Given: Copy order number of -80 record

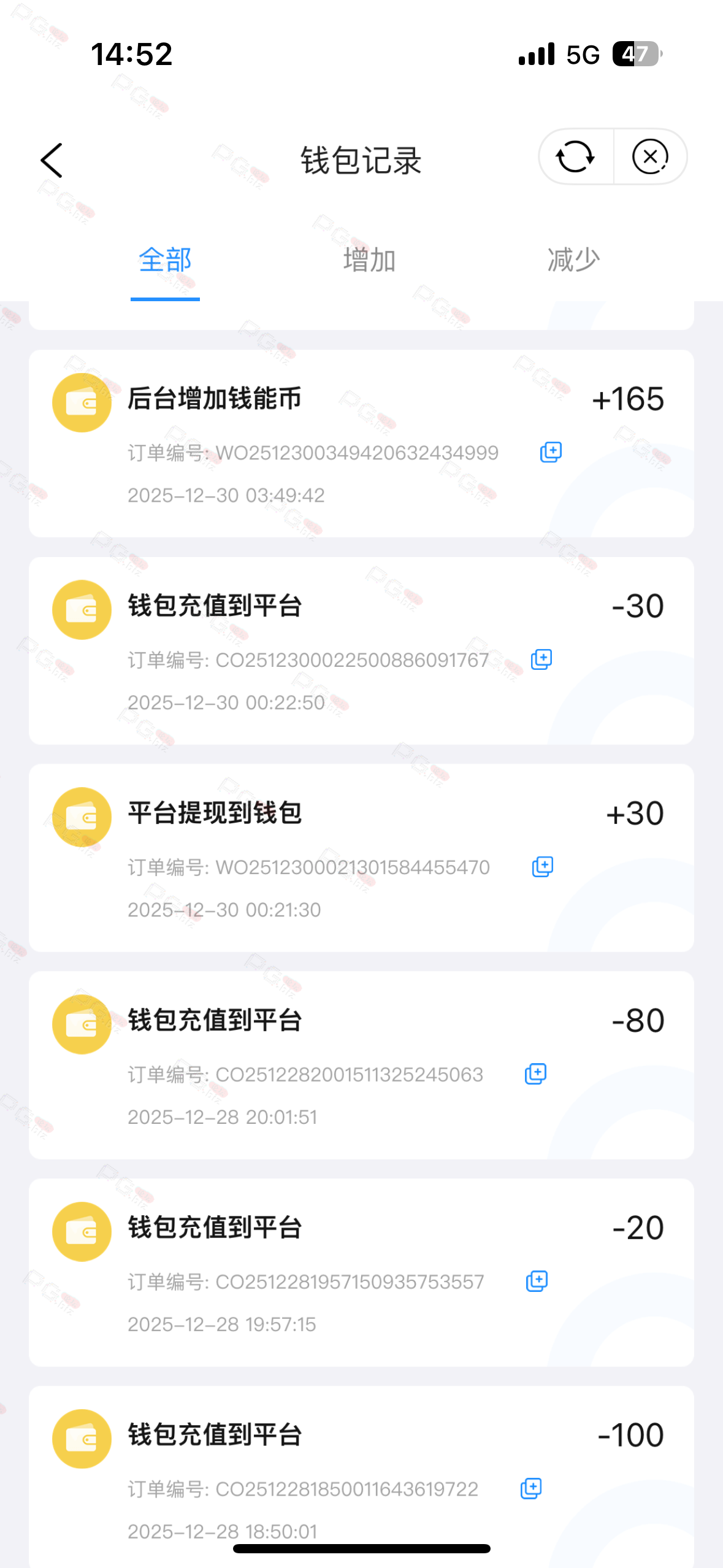Looking at the screenshot, I should (x=536, y=1074).
